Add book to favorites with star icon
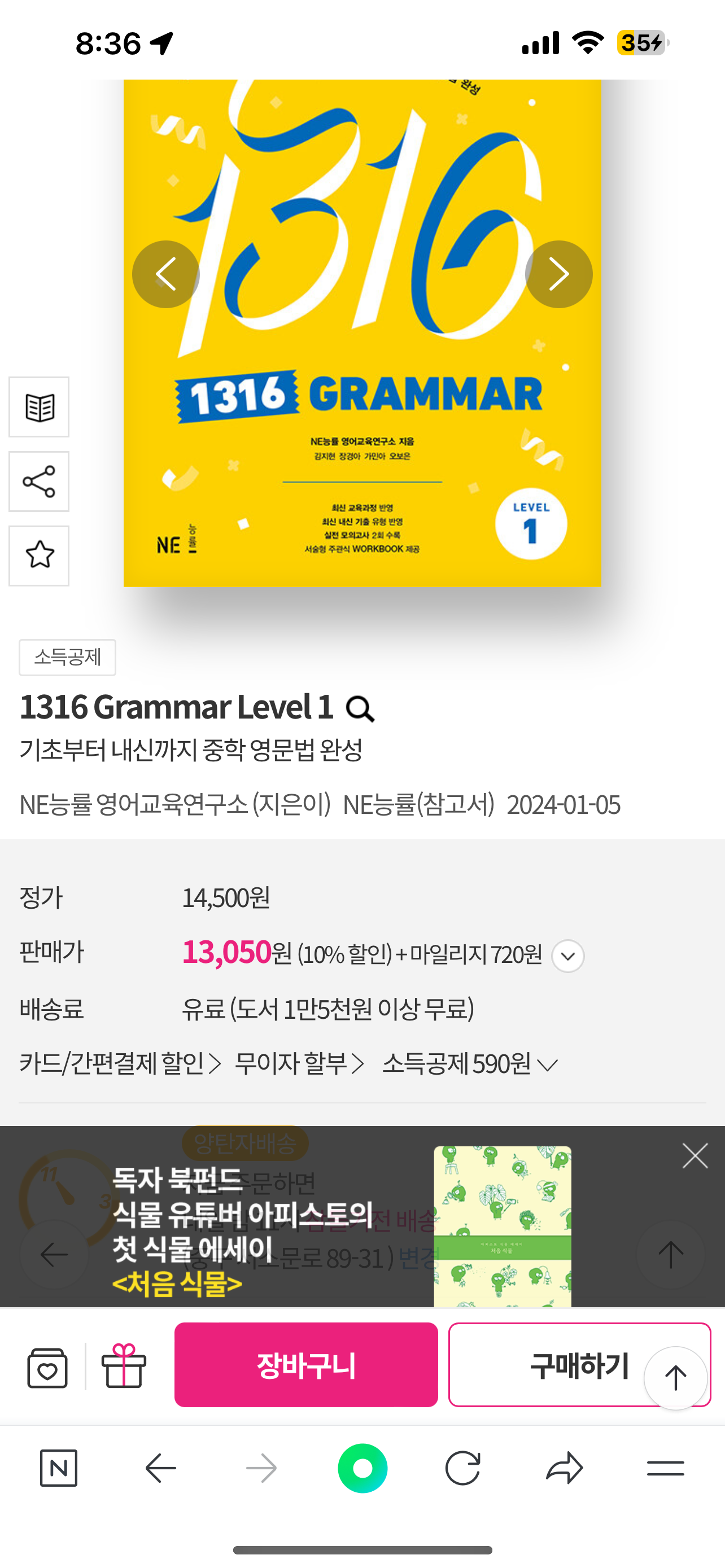Image resolution: width=725 pixels, height=1568 pixels. tap(39, 556)
